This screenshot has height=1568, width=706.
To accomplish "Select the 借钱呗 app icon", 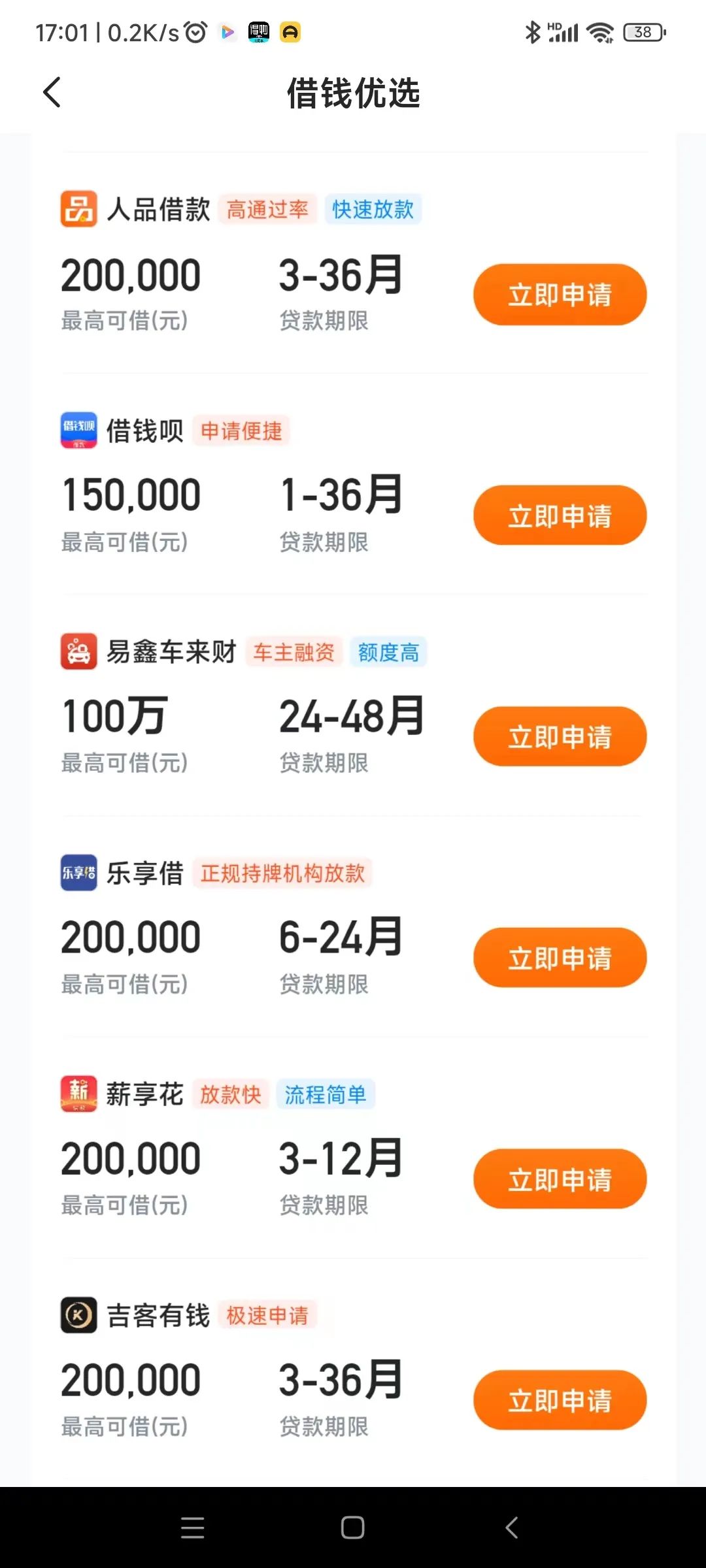I will pyautogui.click(x=78, y=431).
